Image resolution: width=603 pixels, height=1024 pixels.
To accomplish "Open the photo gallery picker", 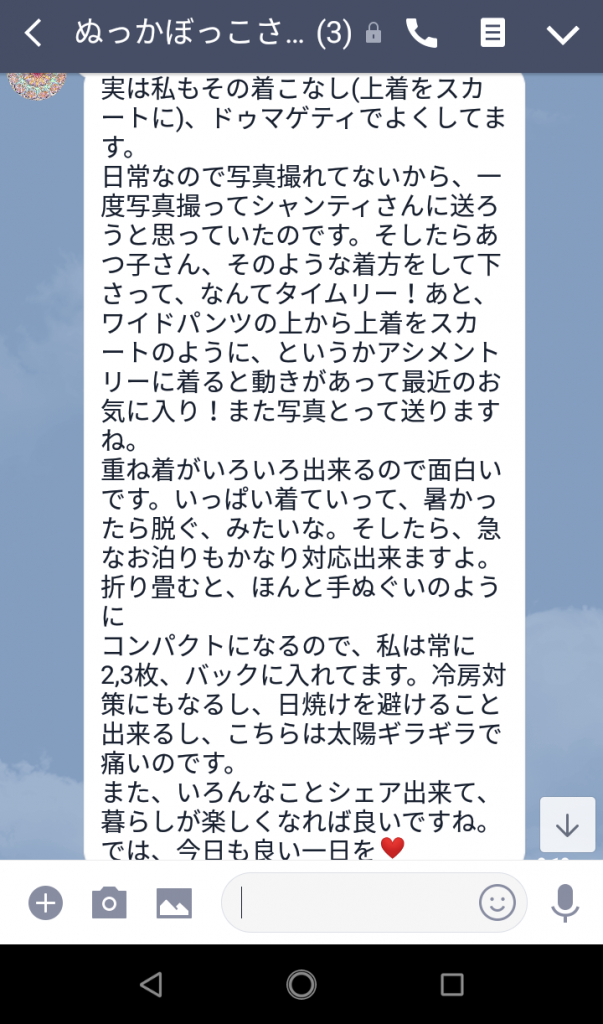I will [x=174, y=903].
